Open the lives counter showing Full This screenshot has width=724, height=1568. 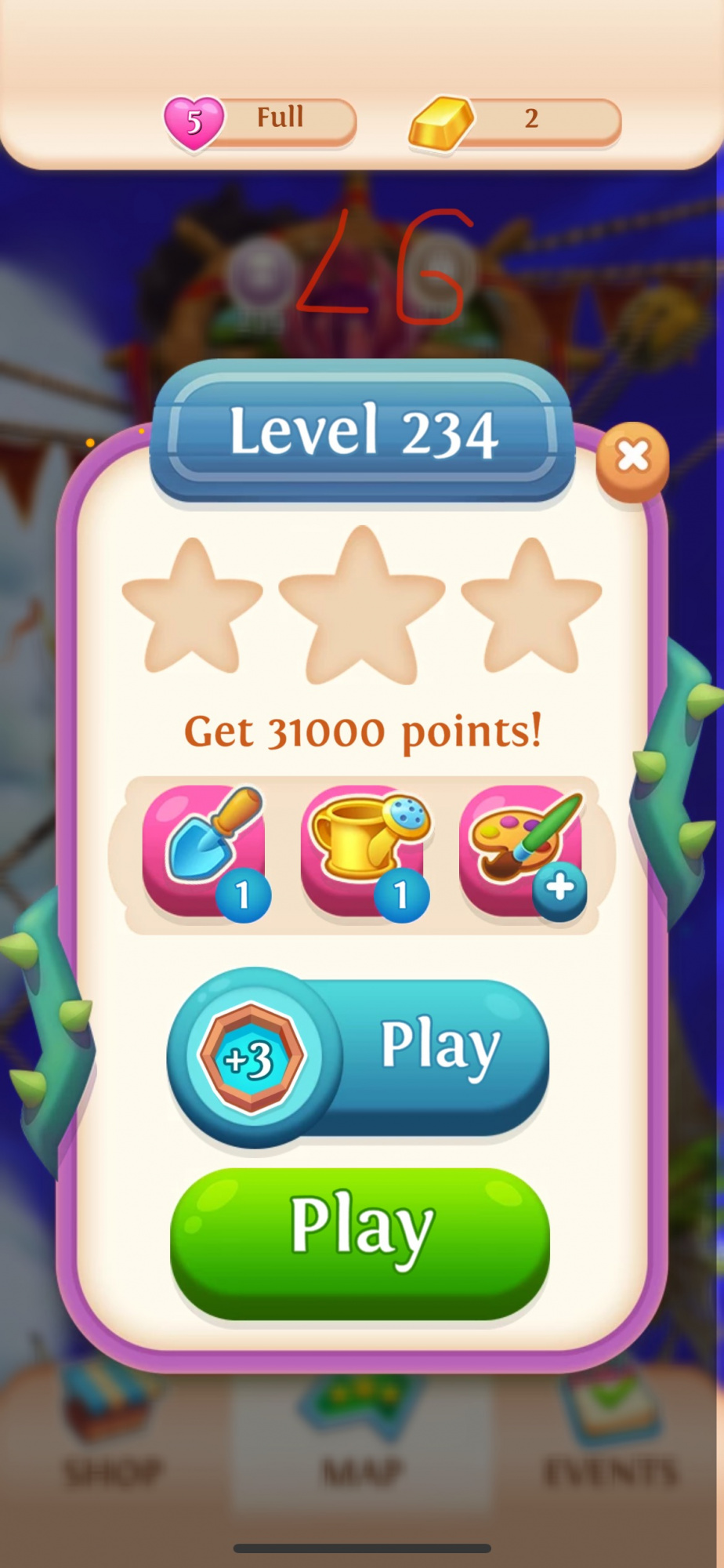click(x=261, y=120)
